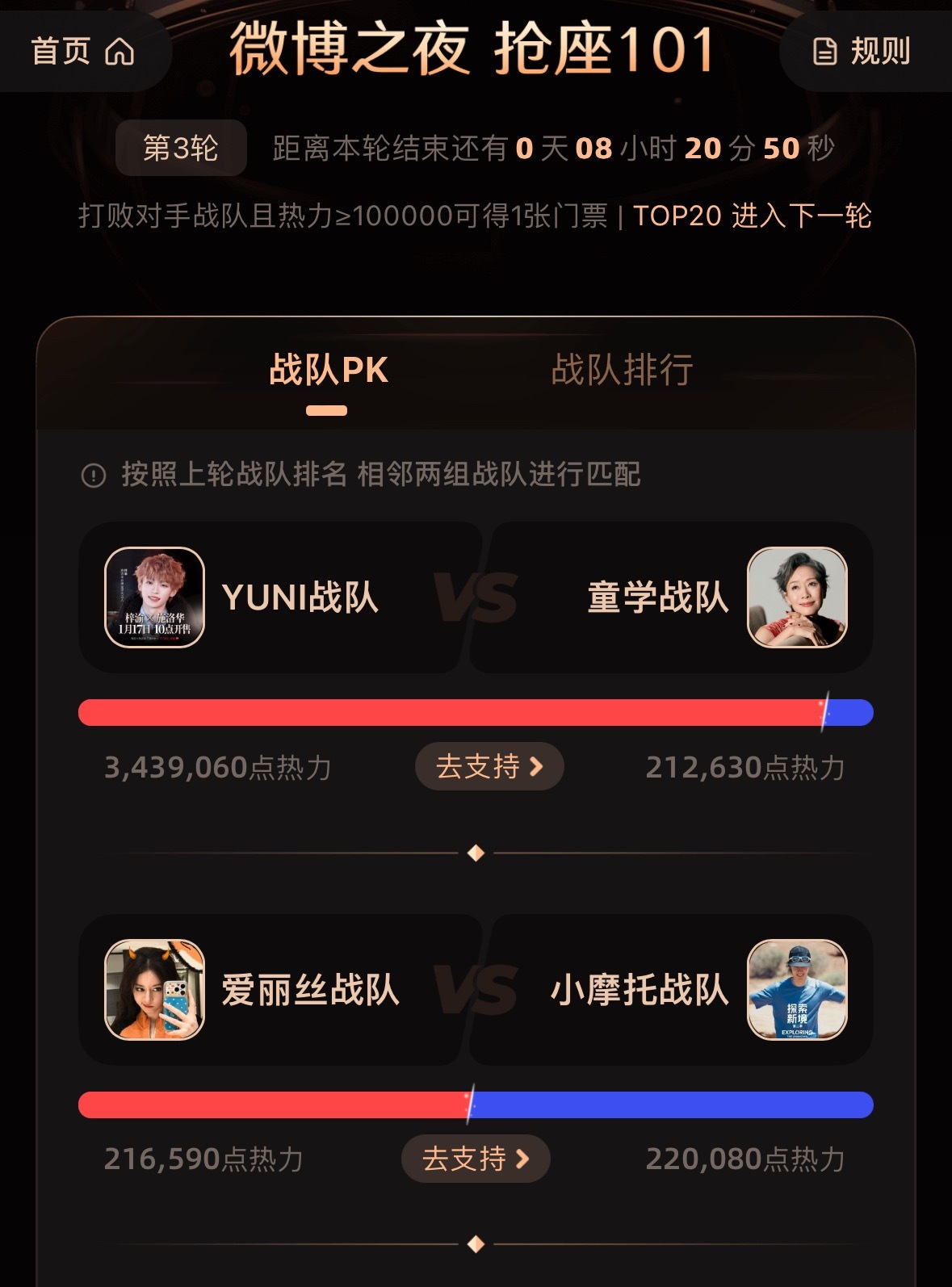This screenshot has width=952, height=1287.
Task: Tap 去支持 in the 爱丽丝战队 matchup
Action: tap(475, 1158)
